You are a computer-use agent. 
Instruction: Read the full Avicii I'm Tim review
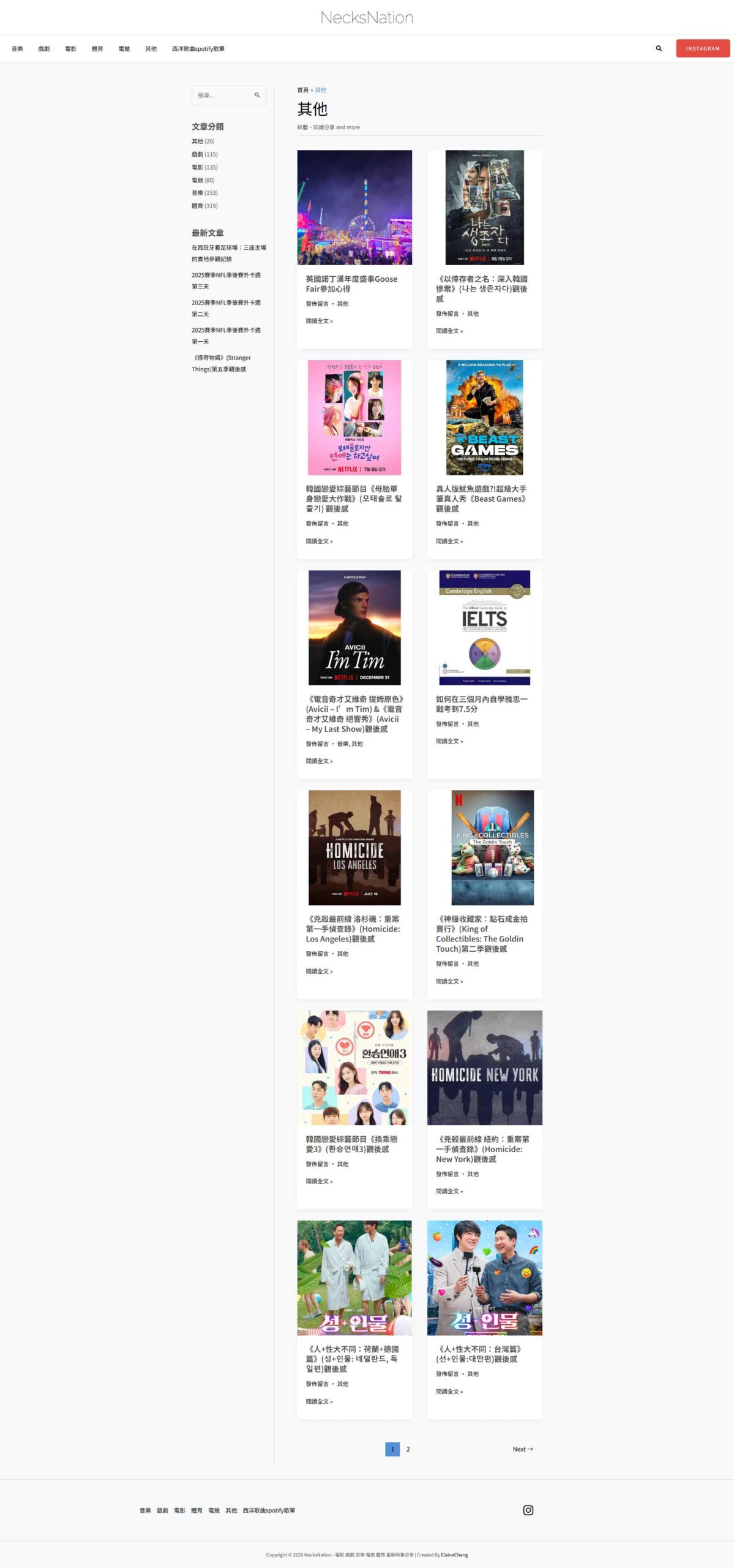coord(319,761)
